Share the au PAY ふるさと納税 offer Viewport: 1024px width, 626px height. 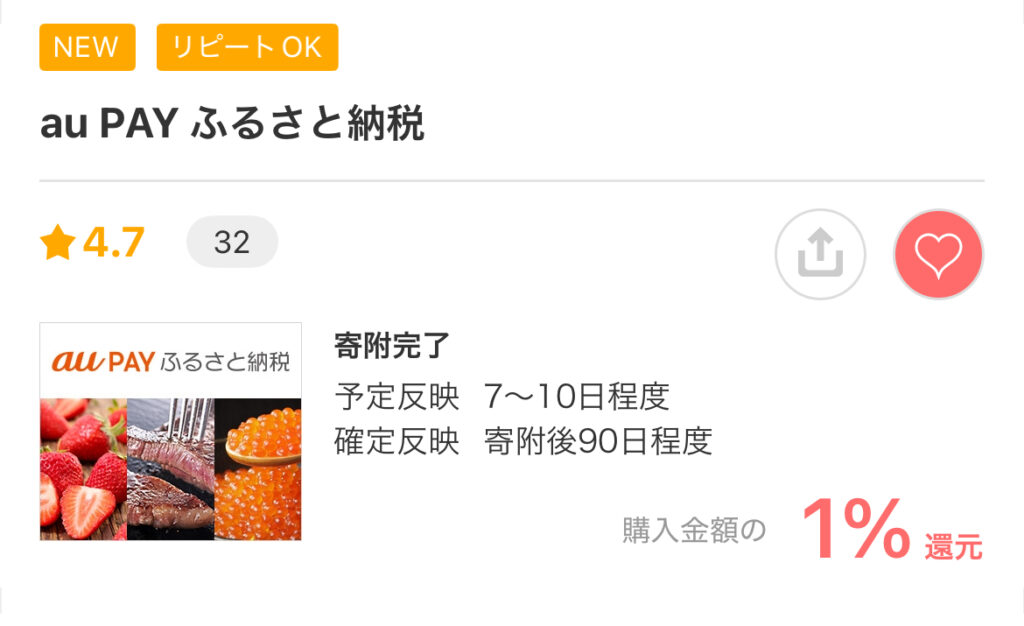(820, 254)
